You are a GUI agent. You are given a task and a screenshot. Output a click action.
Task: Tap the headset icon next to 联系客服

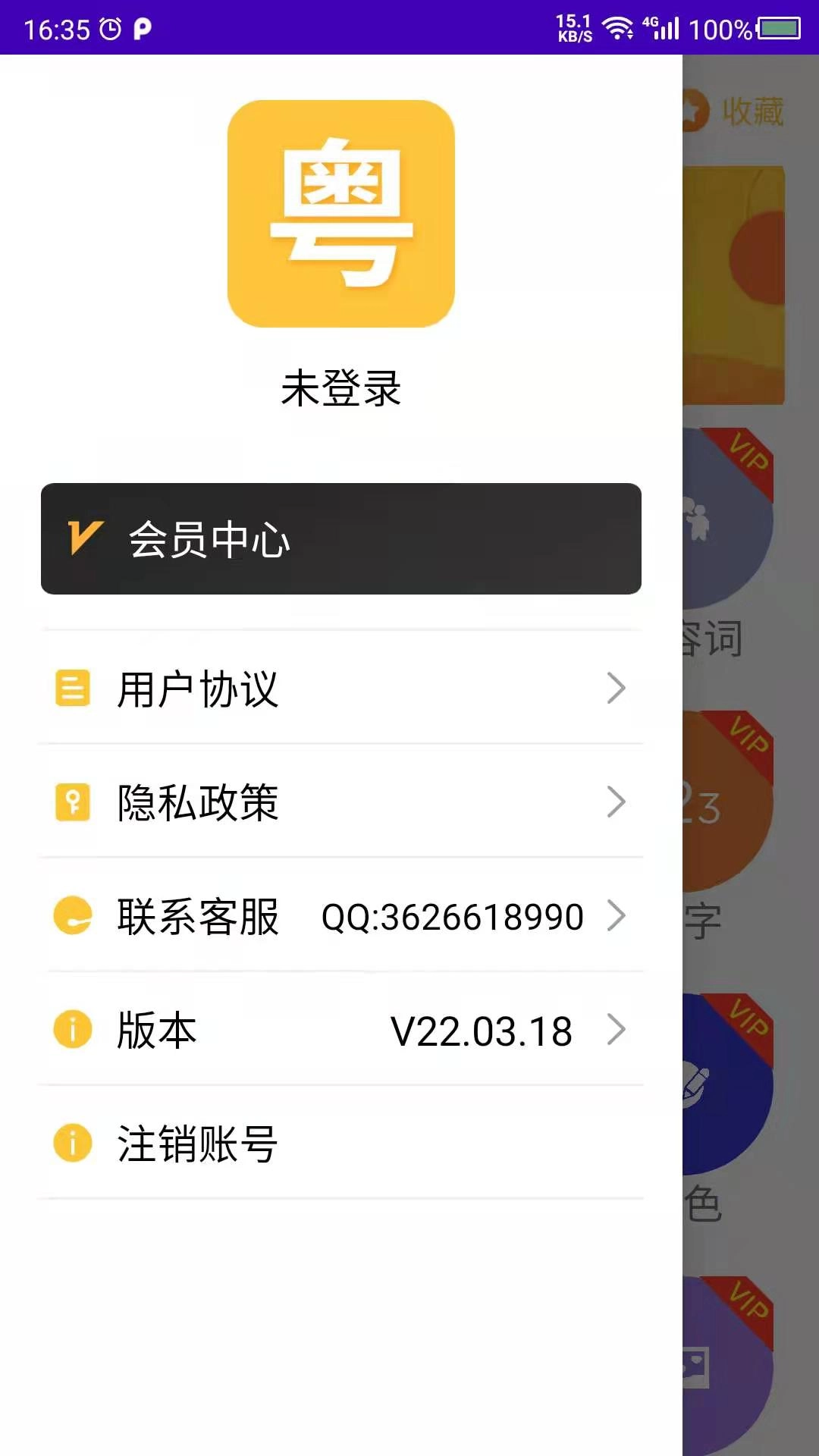click(72, 916)
